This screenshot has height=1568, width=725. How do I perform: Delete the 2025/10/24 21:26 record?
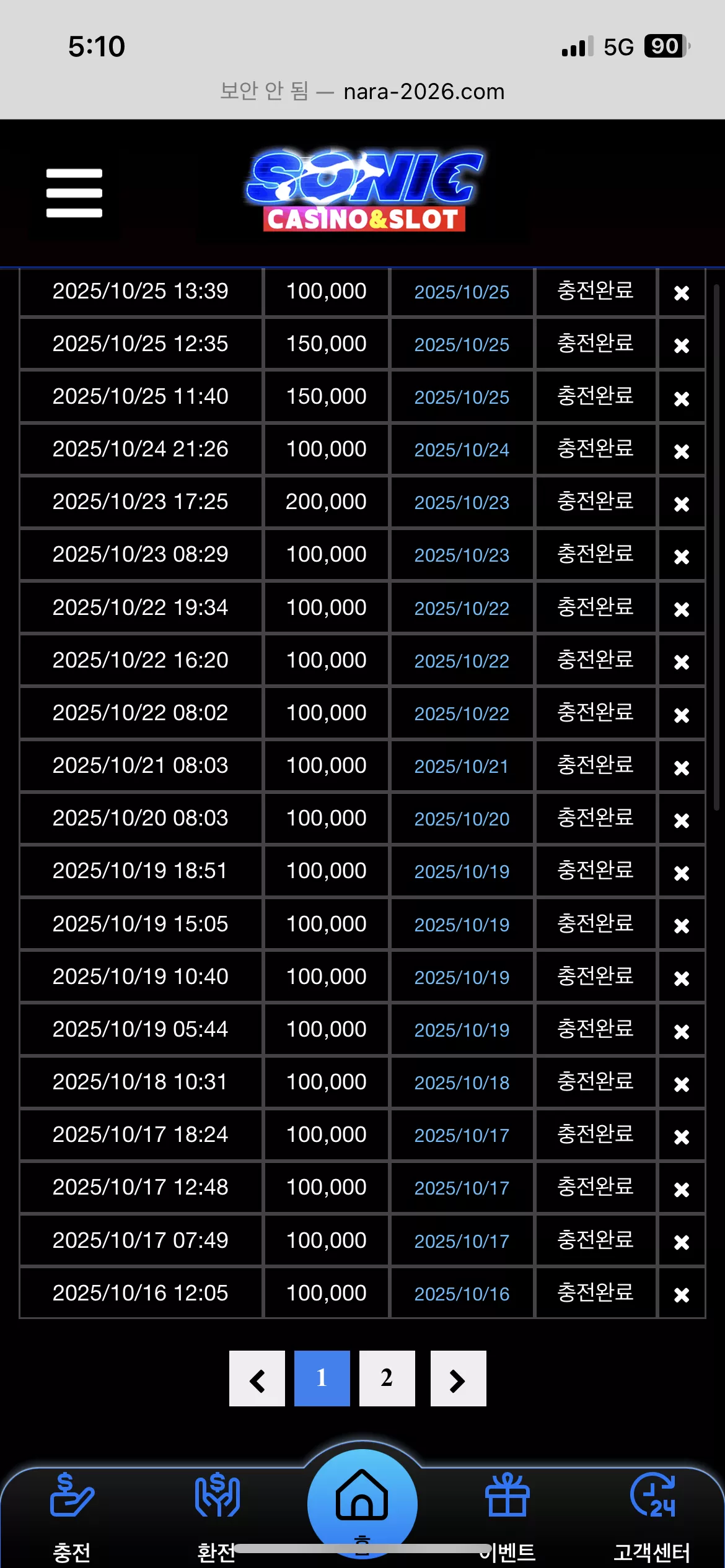coord(682,451)
